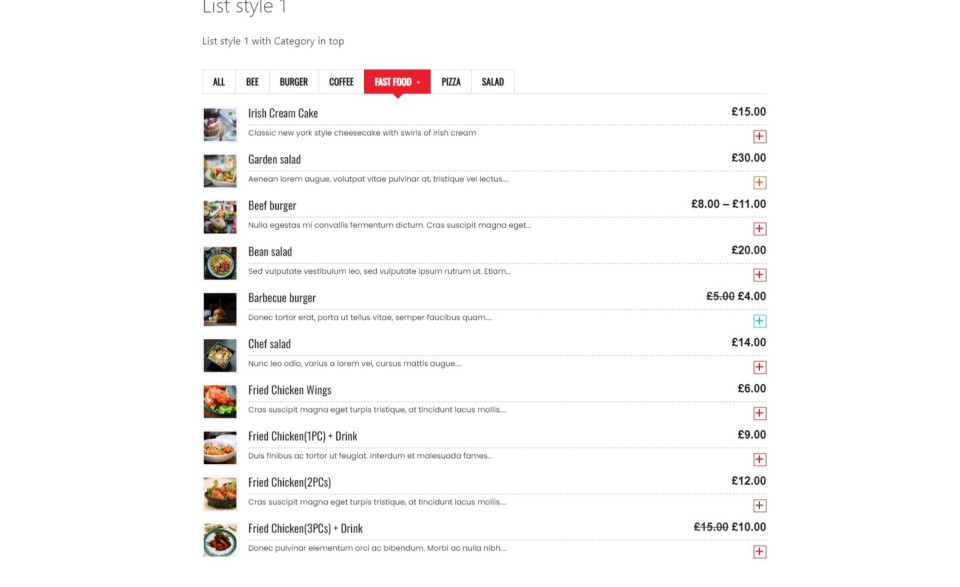The height and width of the screenshot is (587, 960).
Task: Open the Coffee category tab
Action: coord(341,82)
